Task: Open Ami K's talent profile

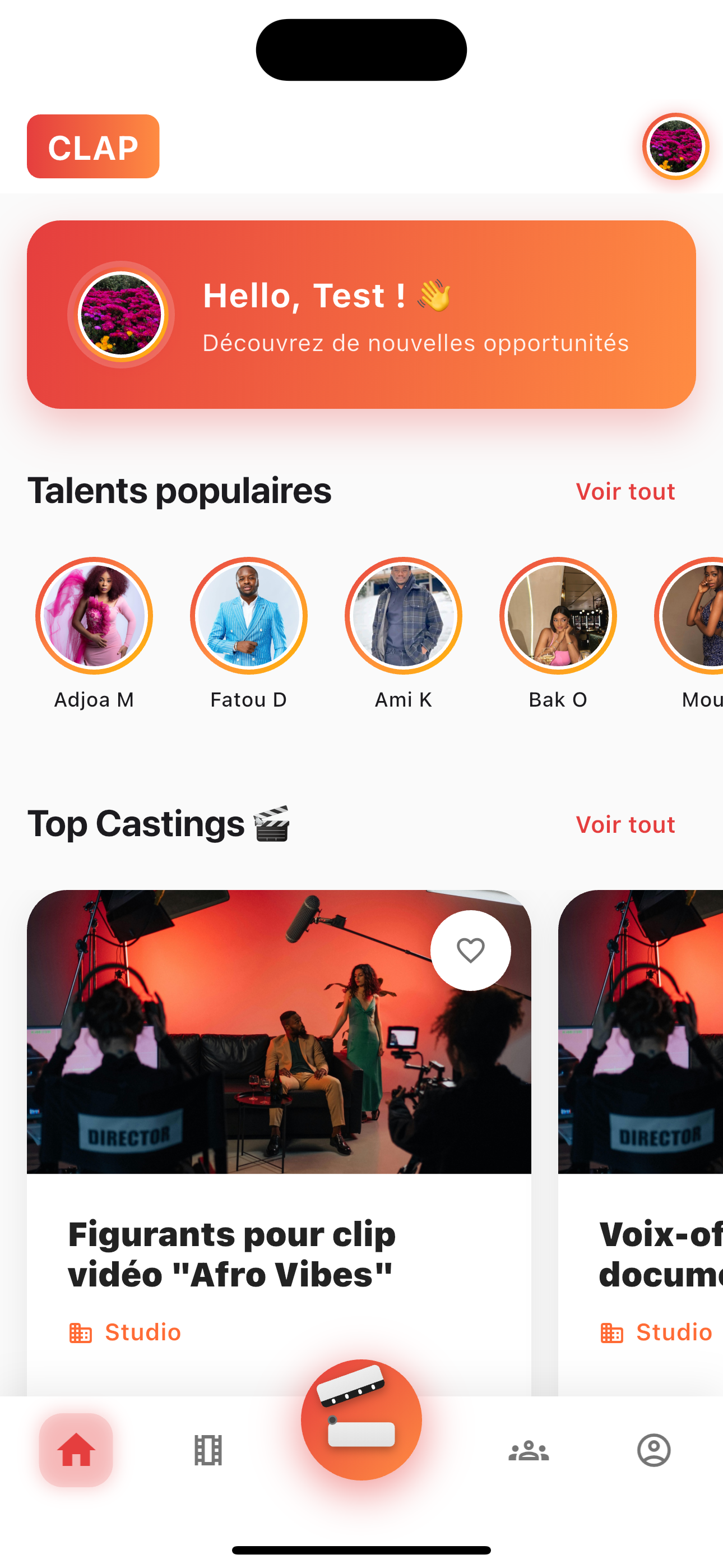Action: click(404, 616)
